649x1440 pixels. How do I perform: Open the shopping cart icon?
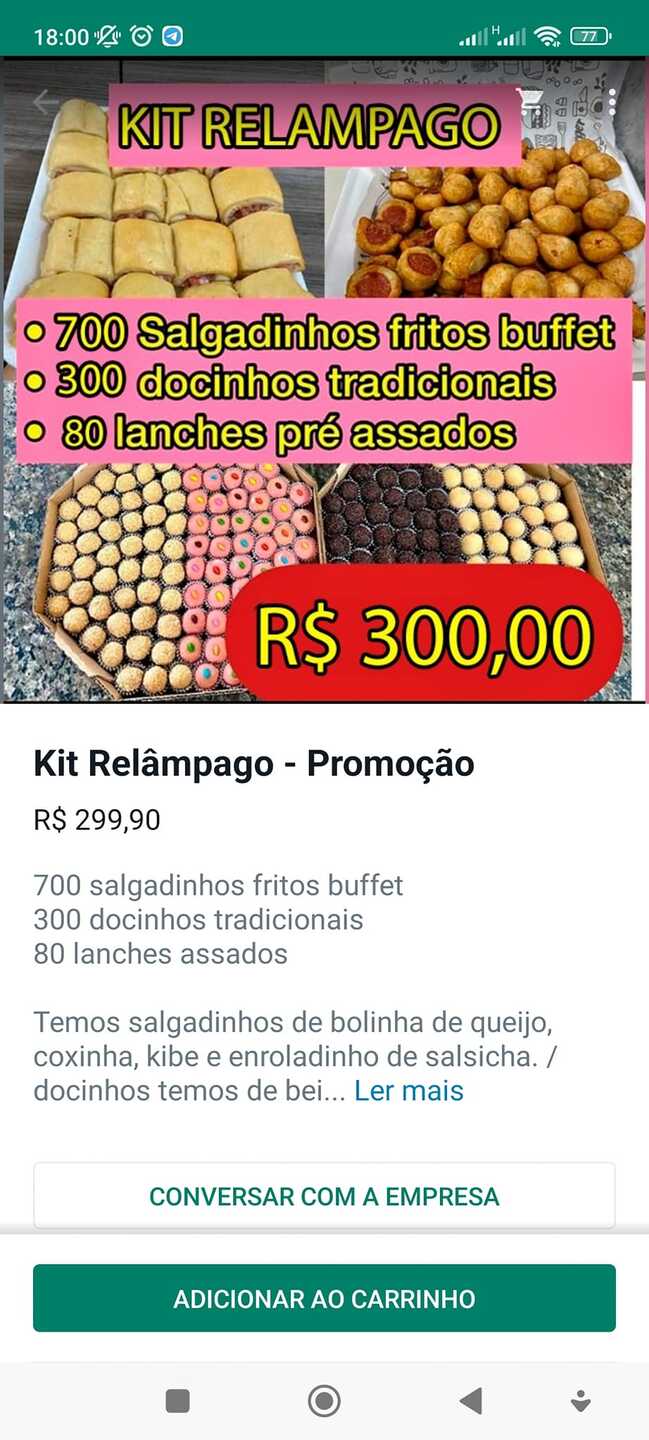pos(532,101)
